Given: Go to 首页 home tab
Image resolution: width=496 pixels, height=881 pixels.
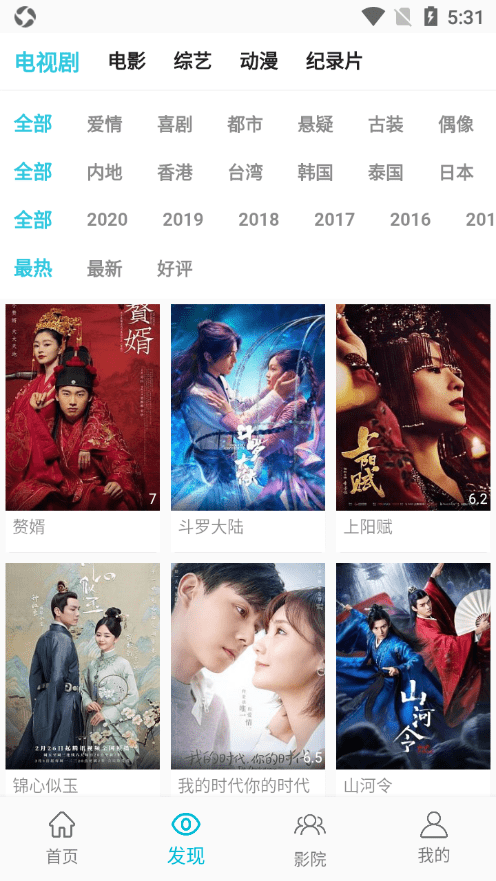Looking at the screenshot, I should click(62, 837).
